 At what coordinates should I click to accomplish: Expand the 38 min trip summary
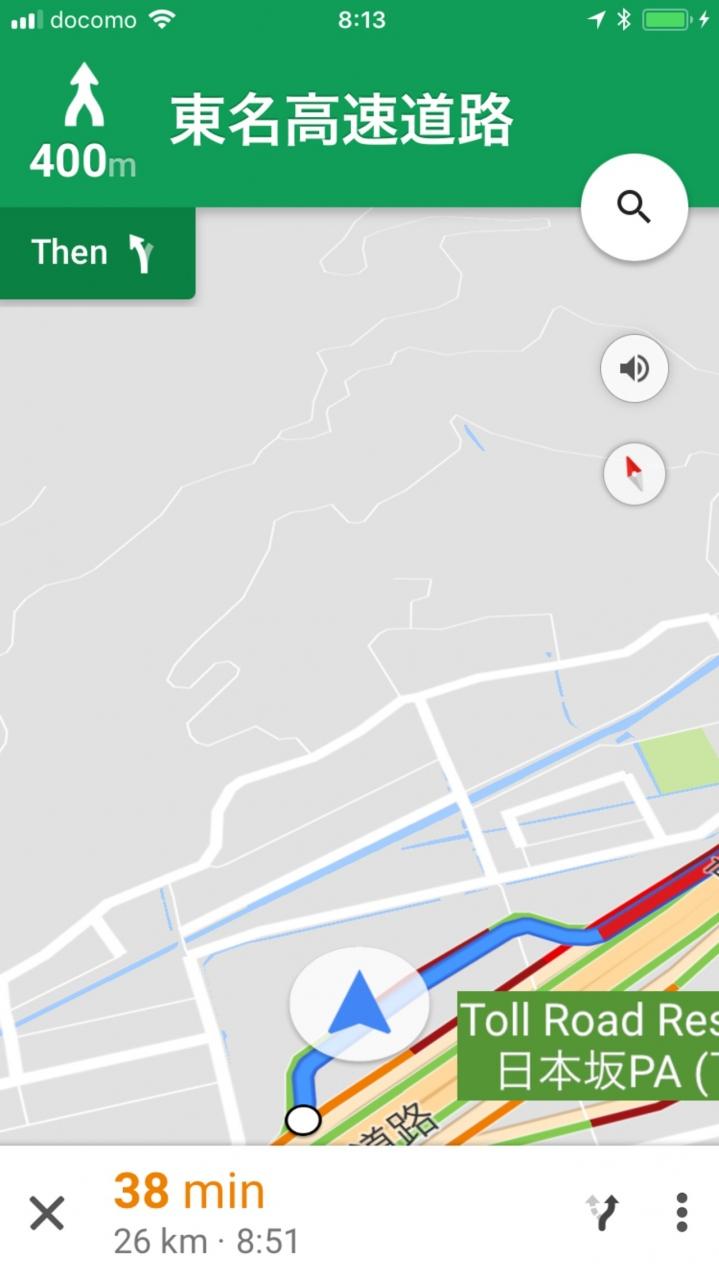(207, 1213)
